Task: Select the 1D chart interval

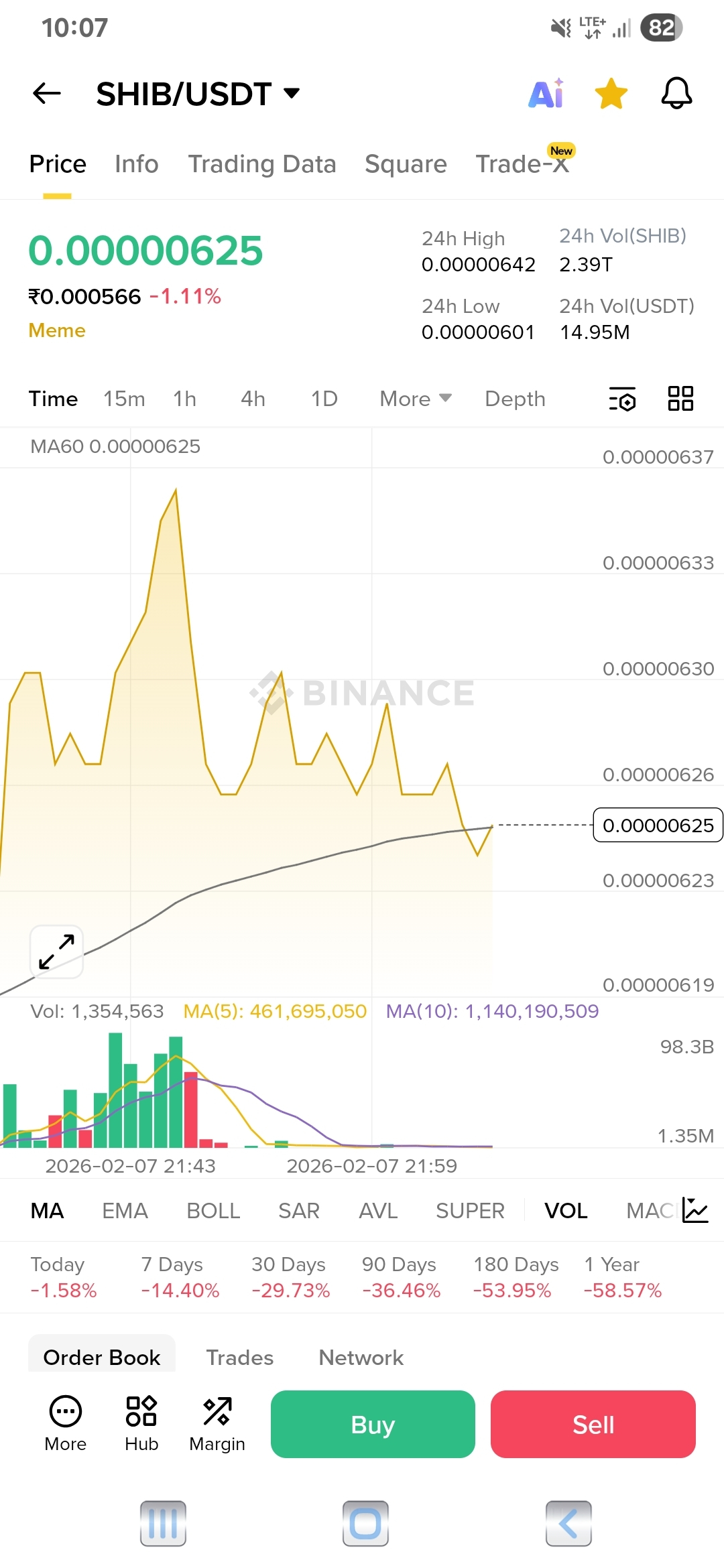Action: pyautogui.click(x=324, y=399)
